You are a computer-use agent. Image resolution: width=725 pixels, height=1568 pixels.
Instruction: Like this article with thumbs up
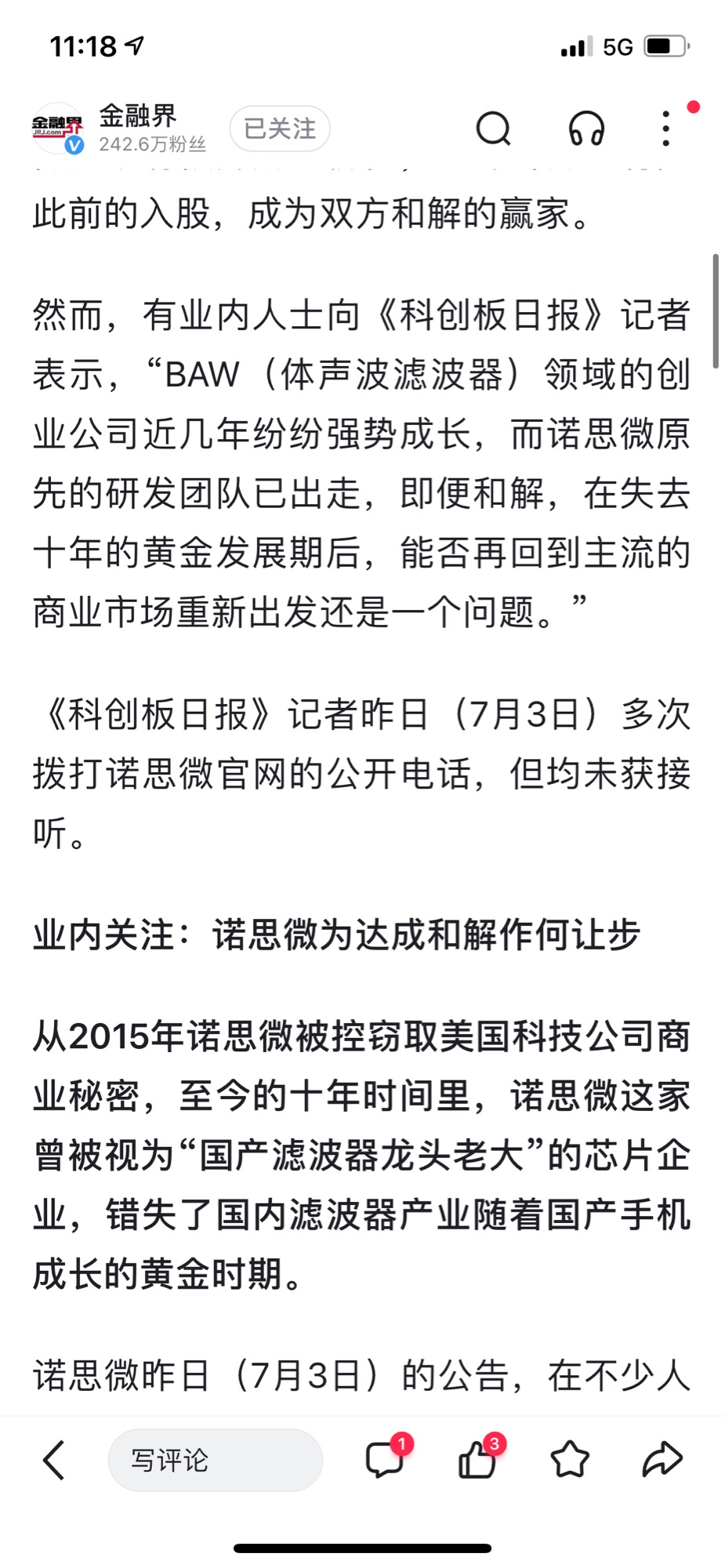tap(479, 1458)
